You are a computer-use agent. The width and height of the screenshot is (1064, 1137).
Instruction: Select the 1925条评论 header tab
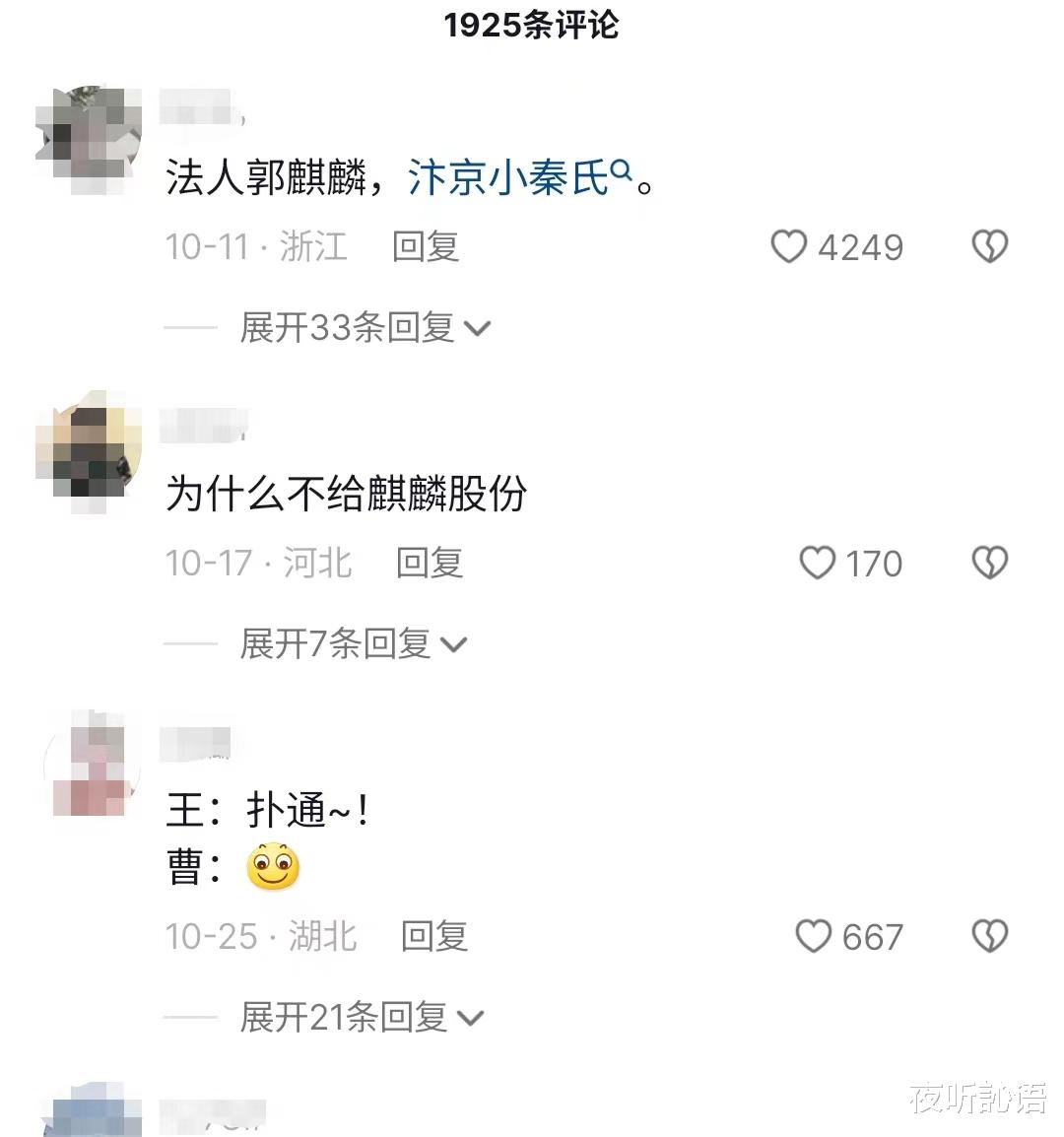pyautogui.click(x=532, y=26)
